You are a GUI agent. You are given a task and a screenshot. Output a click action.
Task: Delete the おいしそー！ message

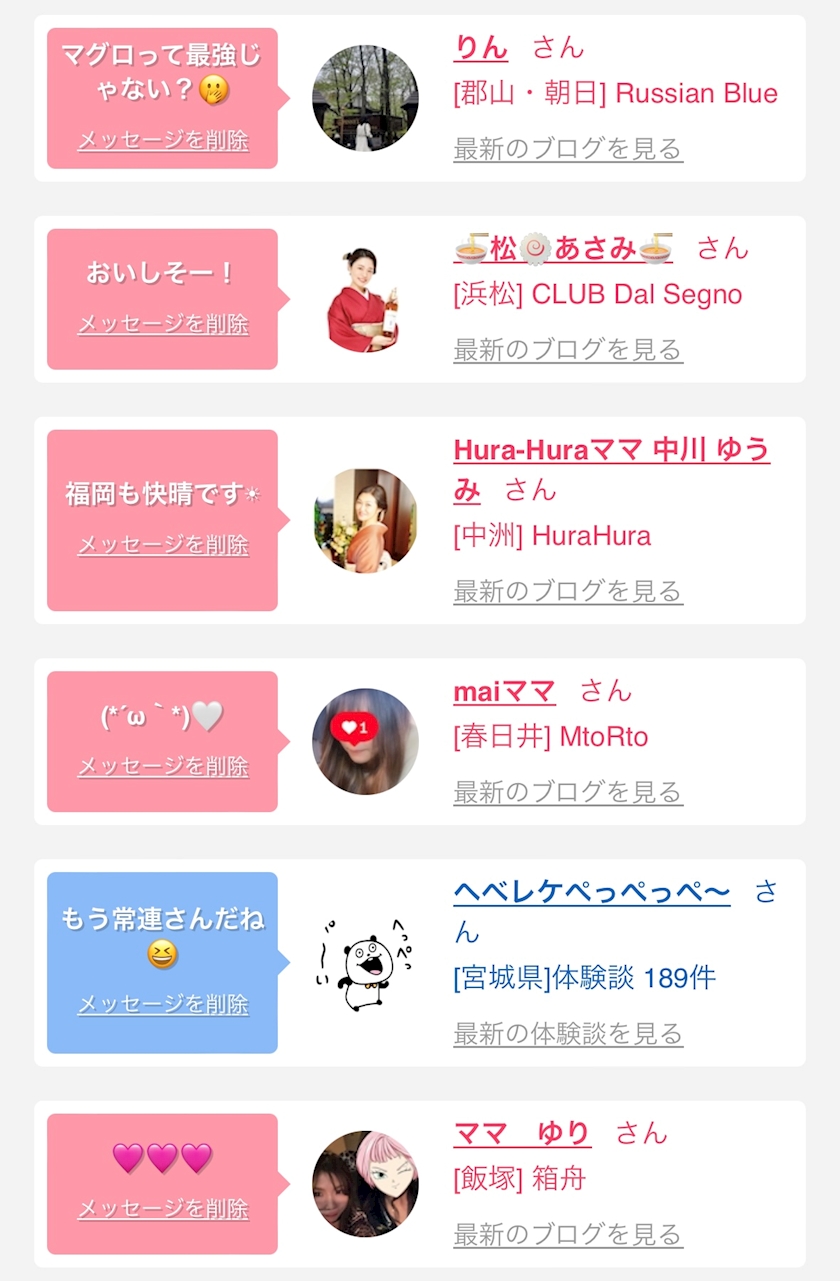[163, 324]
